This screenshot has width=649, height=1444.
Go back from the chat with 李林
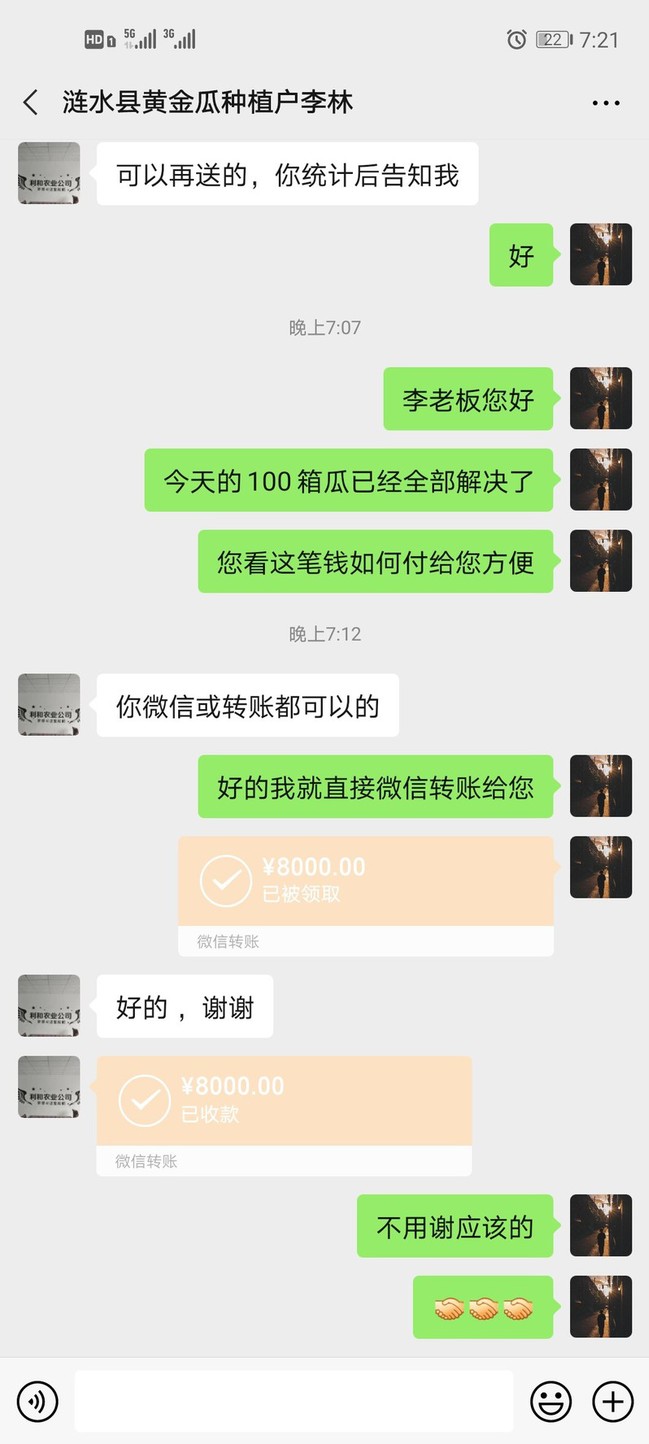pyautogui.click(x=31, y=102)
